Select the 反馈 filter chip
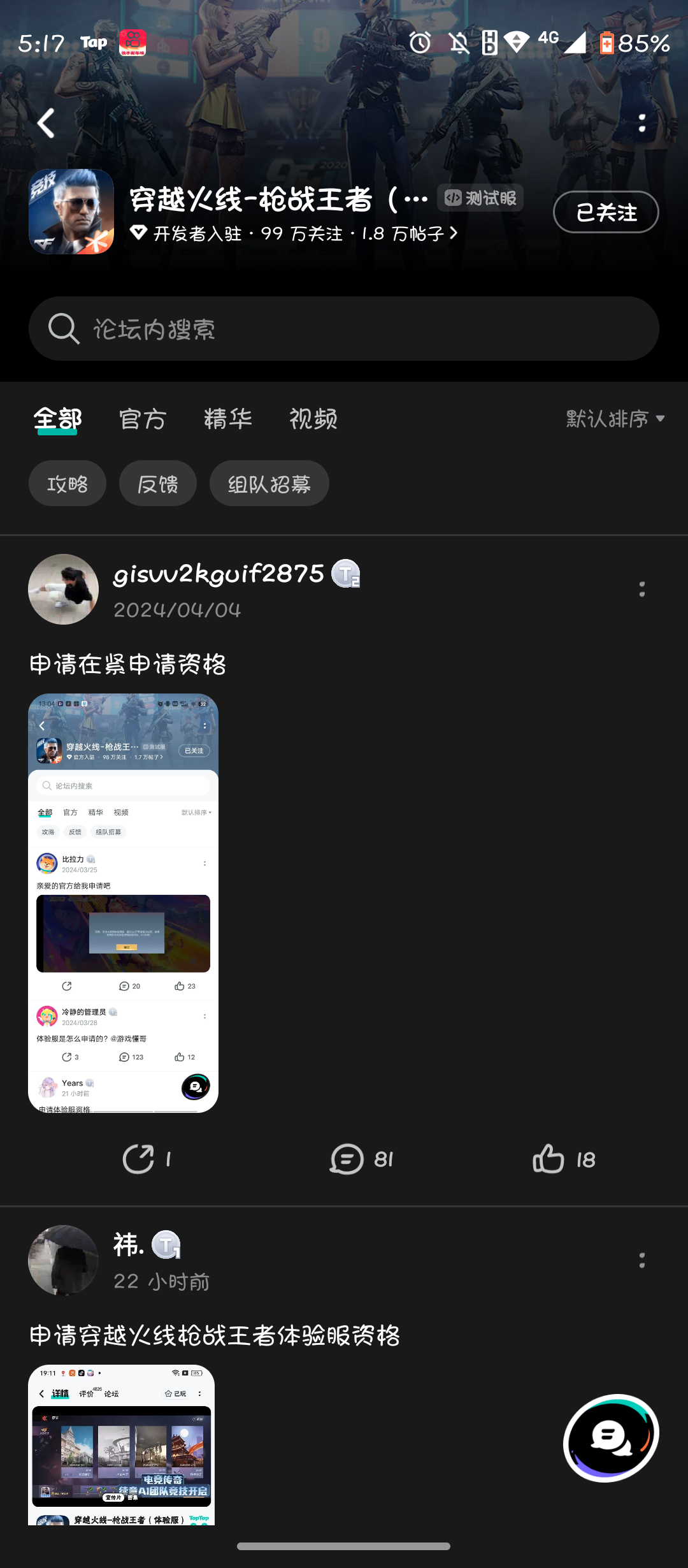This screenshot has width=688, height=1568. (158, 484)
